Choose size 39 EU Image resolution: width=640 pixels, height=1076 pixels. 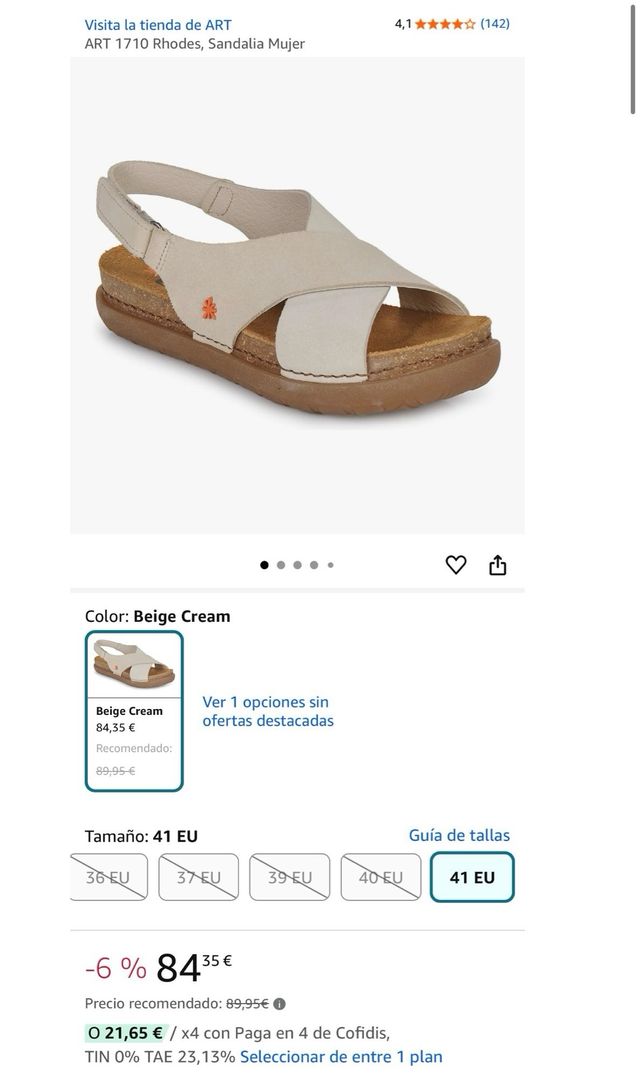(x=290, y=877)
